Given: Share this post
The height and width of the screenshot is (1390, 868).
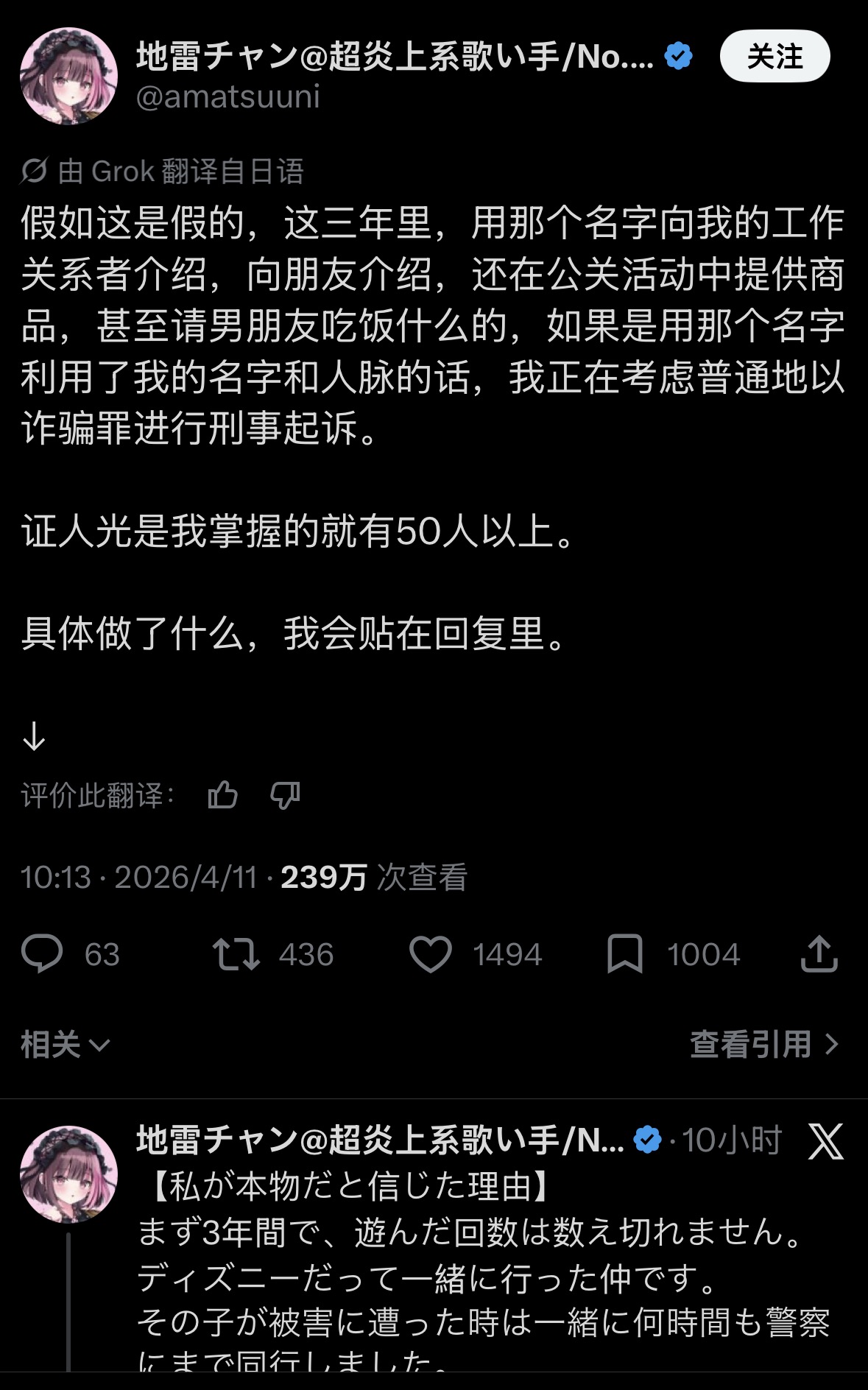Looking at the screenshot, I should pyautogui.click(x=819, y=954).
